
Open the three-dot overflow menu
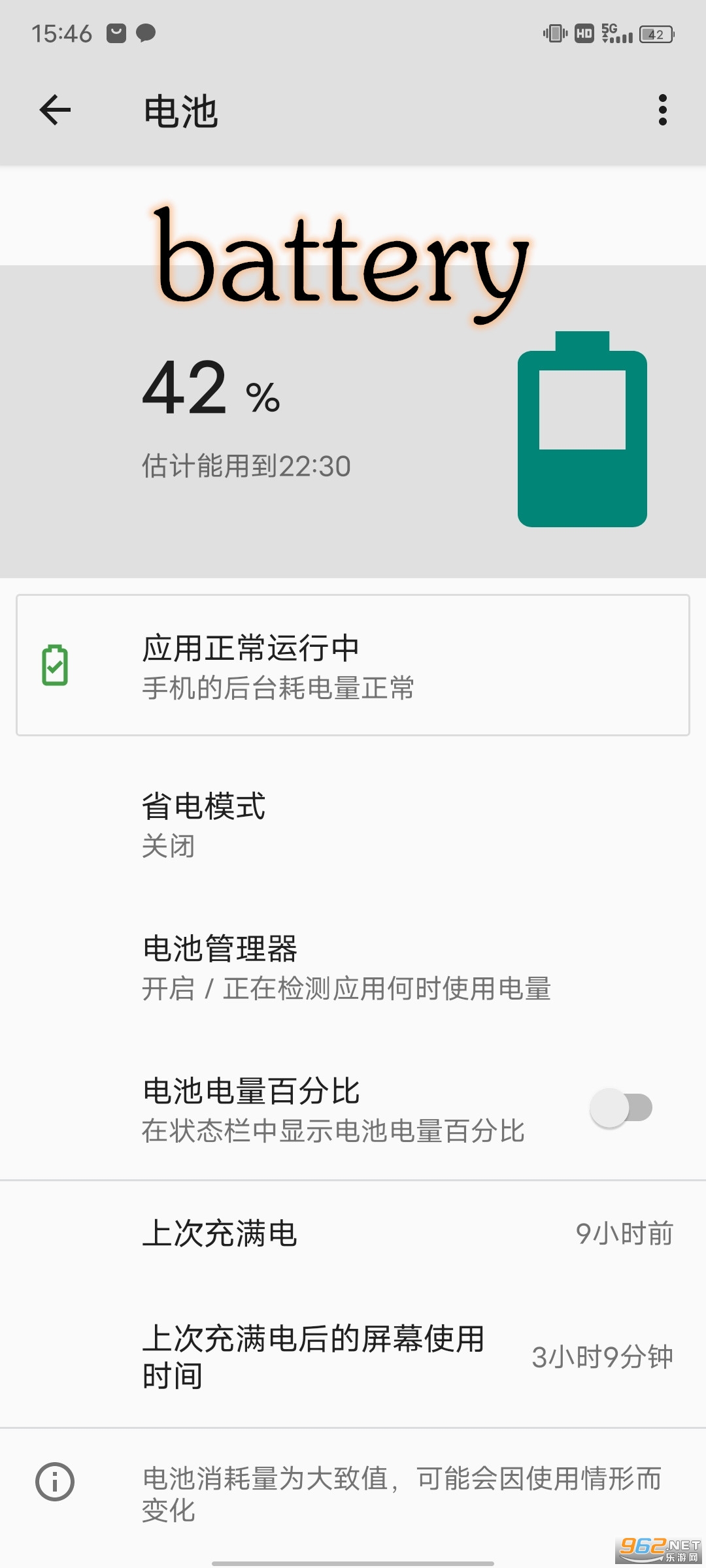pos(663,110)
